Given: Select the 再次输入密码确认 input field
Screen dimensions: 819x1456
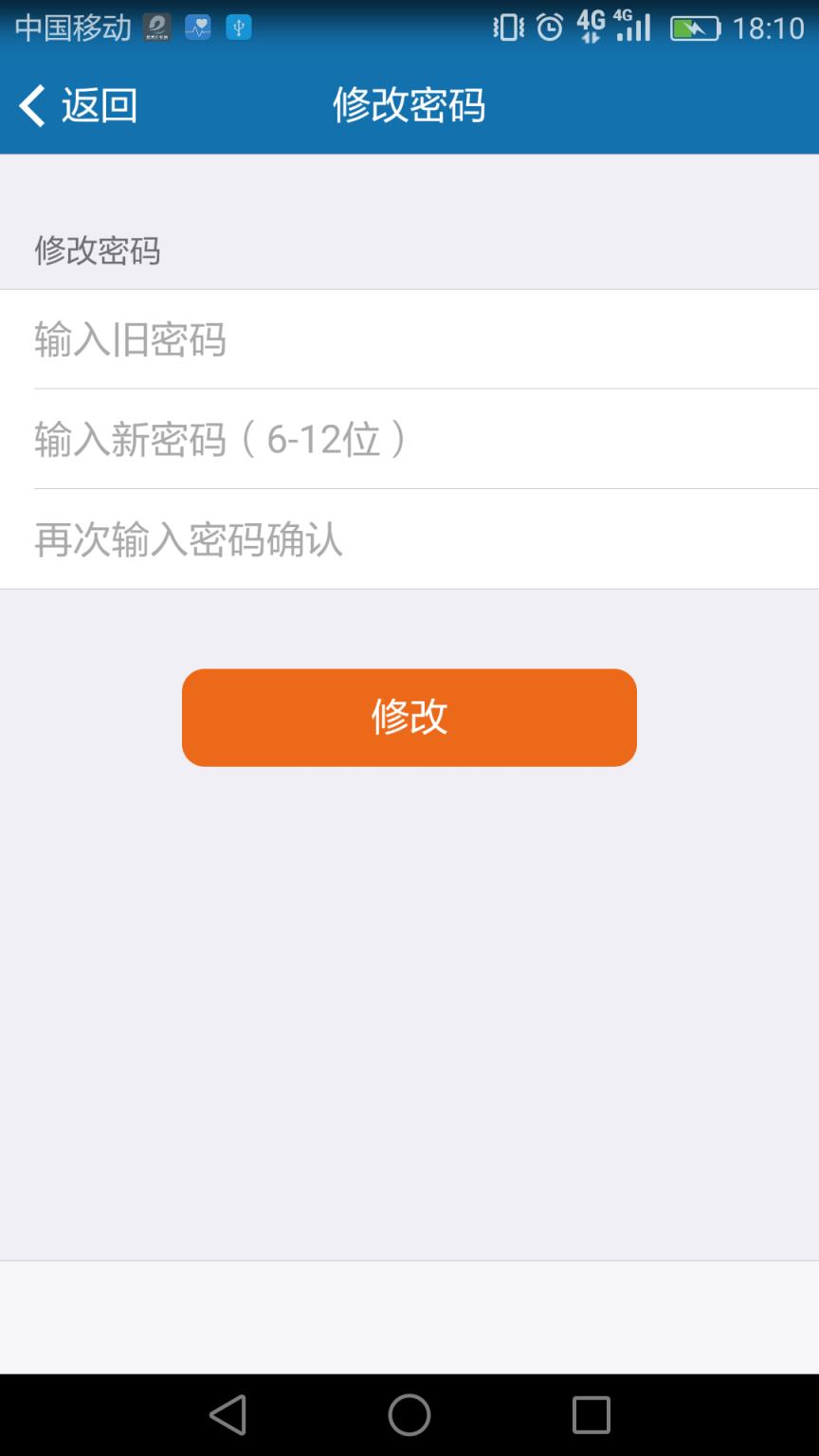Looking at the screenshot, I should pyautogui.click(x=409, y=538).
